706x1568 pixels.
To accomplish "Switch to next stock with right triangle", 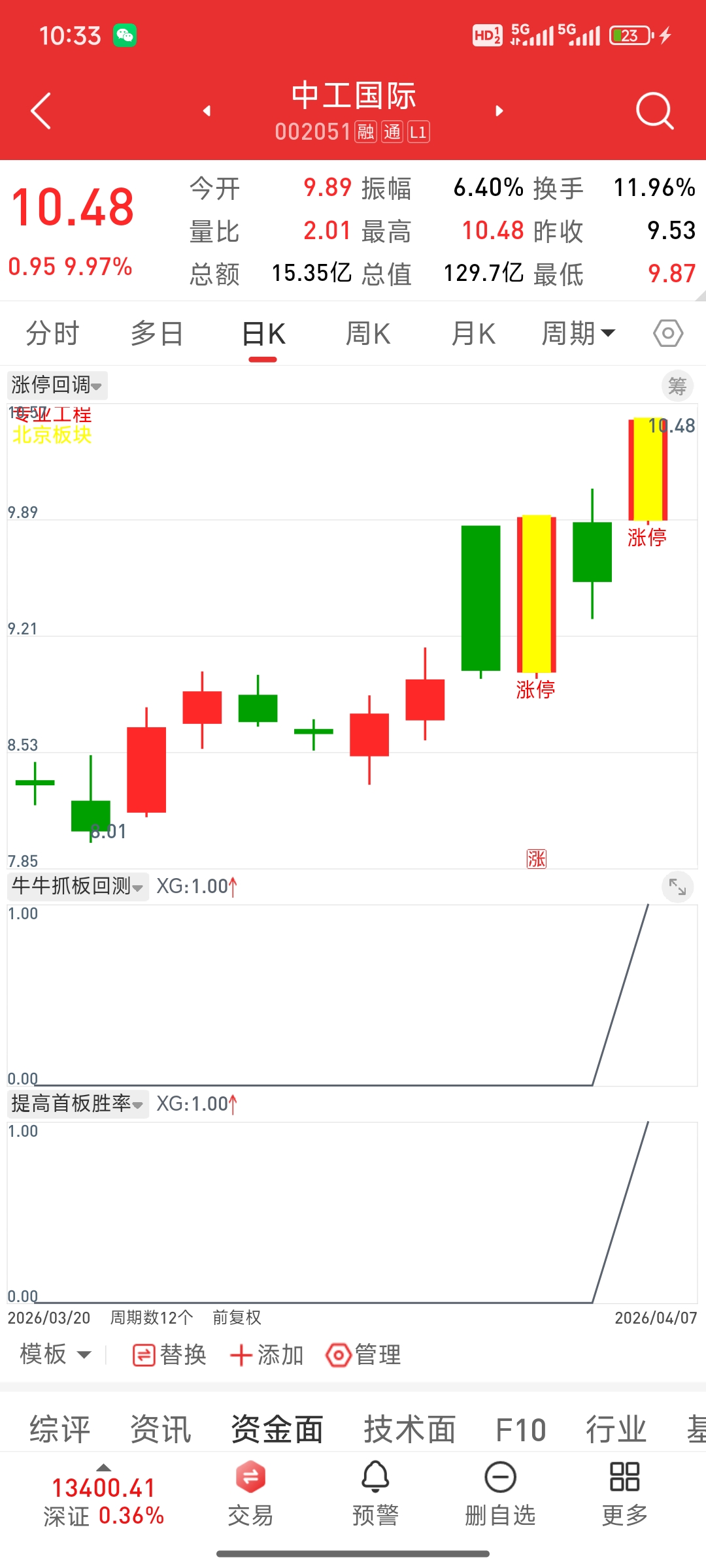I will 499,111.
